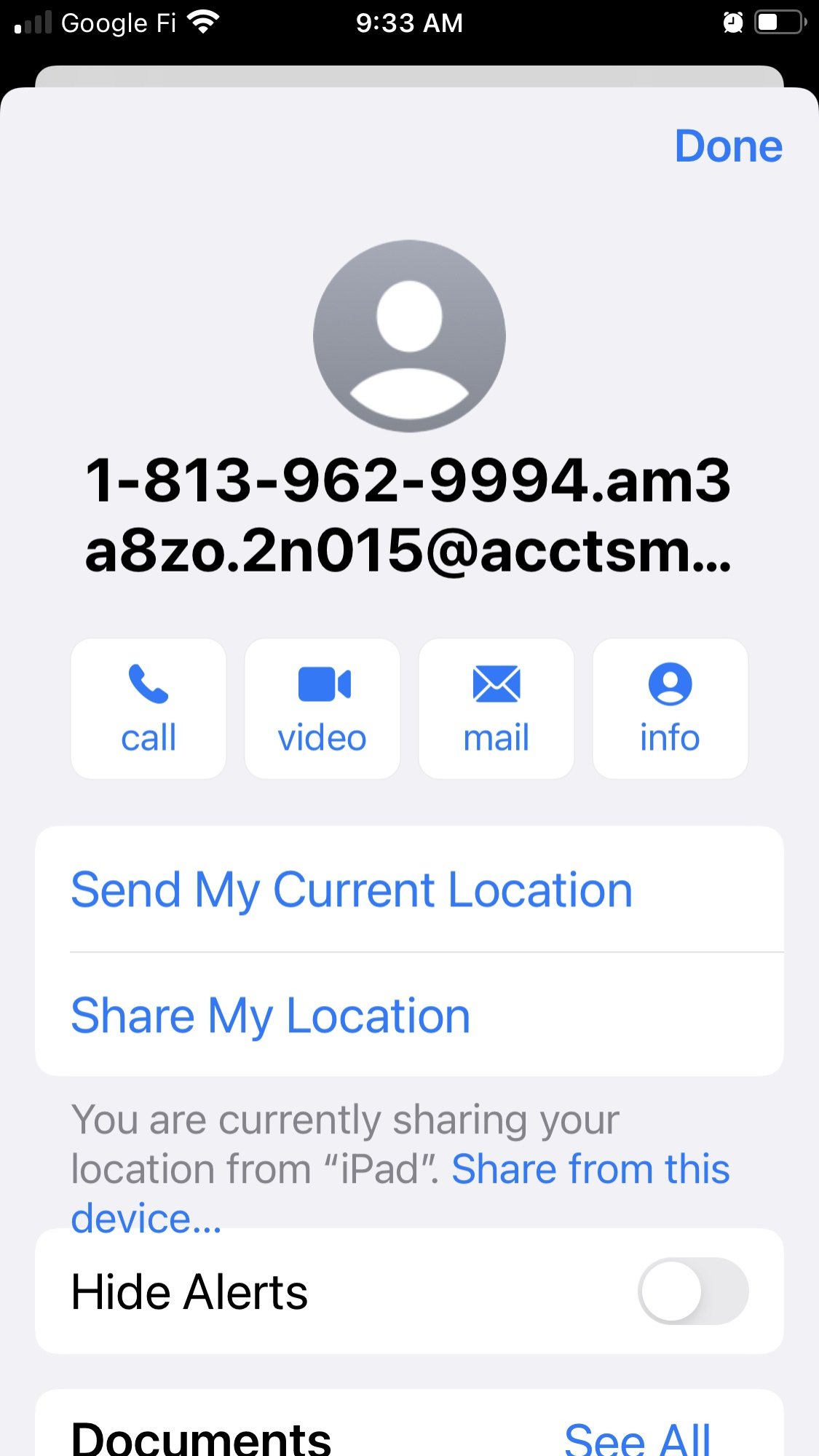See All documents
Image resolution: width=819 pixels, height=1456 pixels.
click(x=637, y=1438)
